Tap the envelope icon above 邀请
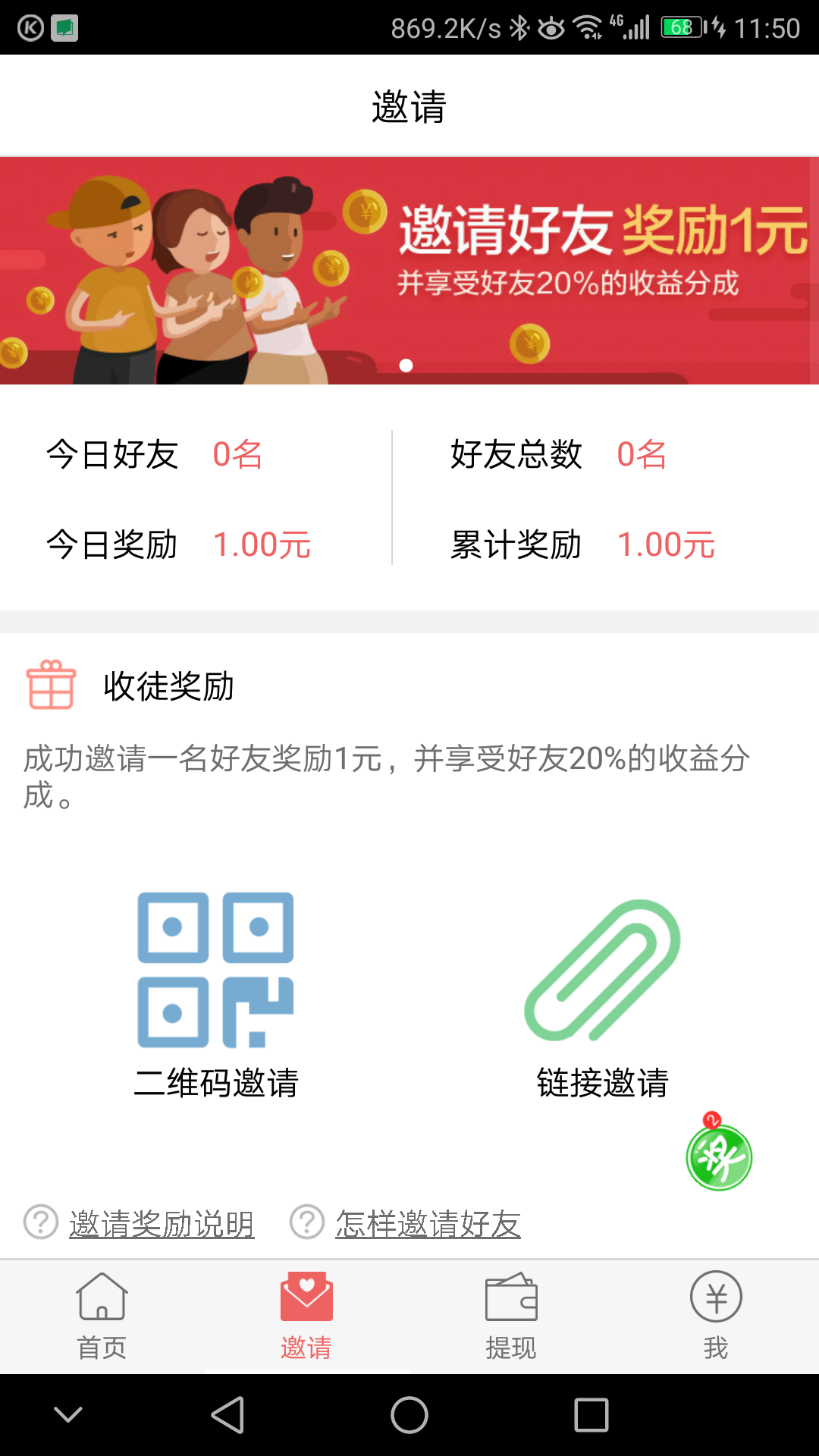Viewport: 819px width, 1456px height. [x=306, y=1297]
